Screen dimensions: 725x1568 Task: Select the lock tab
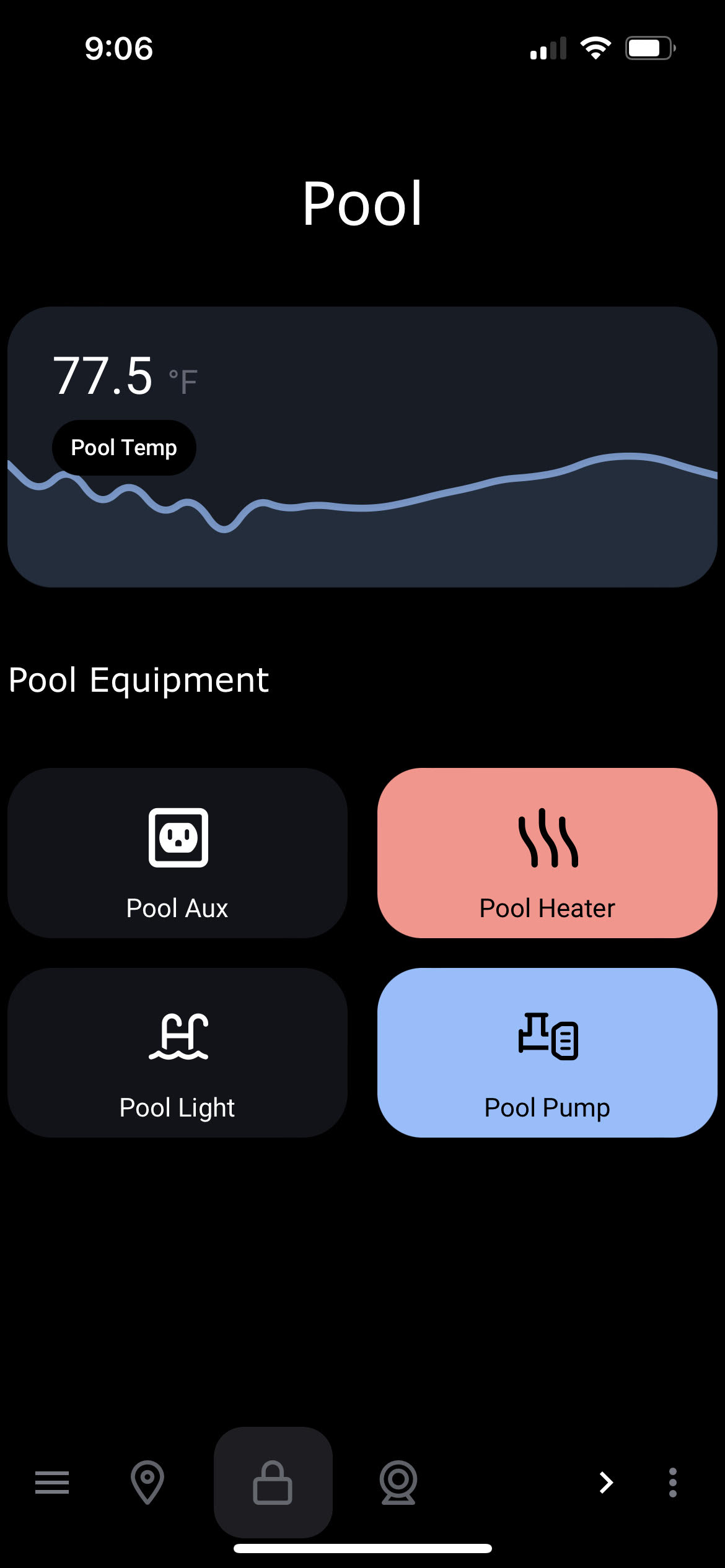point(273,1482)
